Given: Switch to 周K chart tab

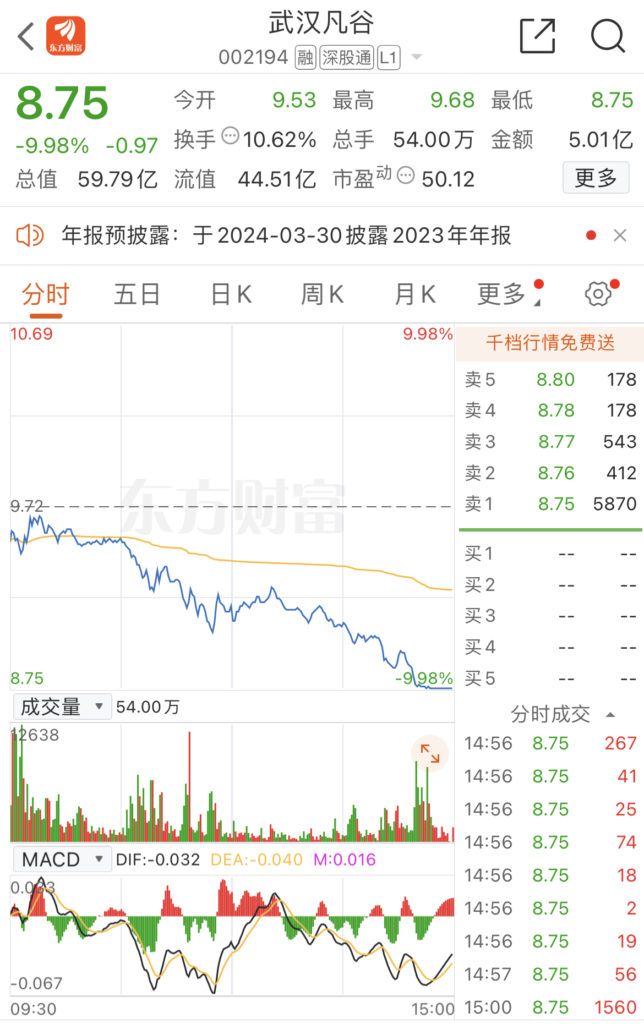Looking at the screenshot, I should coord(322,294).
